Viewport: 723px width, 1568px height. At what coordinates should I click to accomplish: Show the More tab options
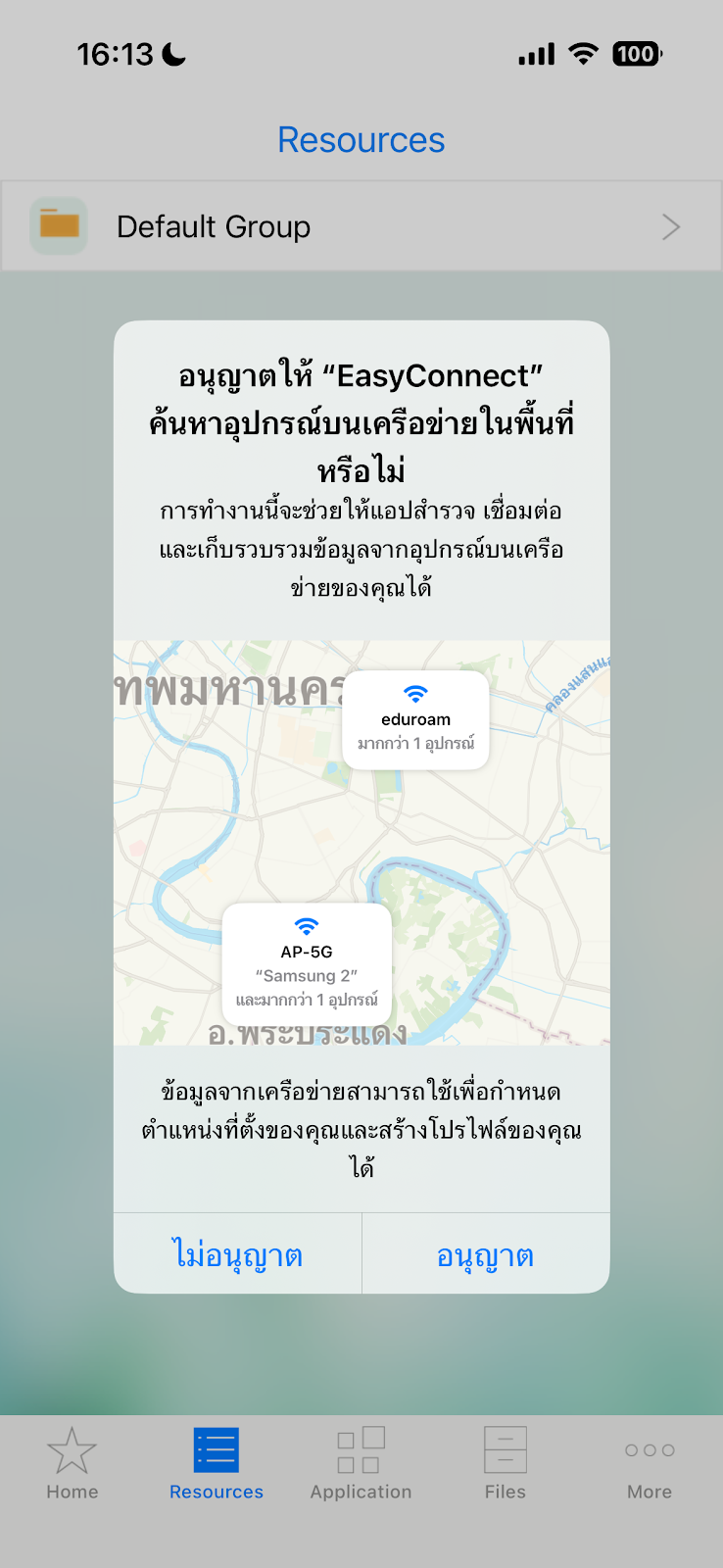649,1464
